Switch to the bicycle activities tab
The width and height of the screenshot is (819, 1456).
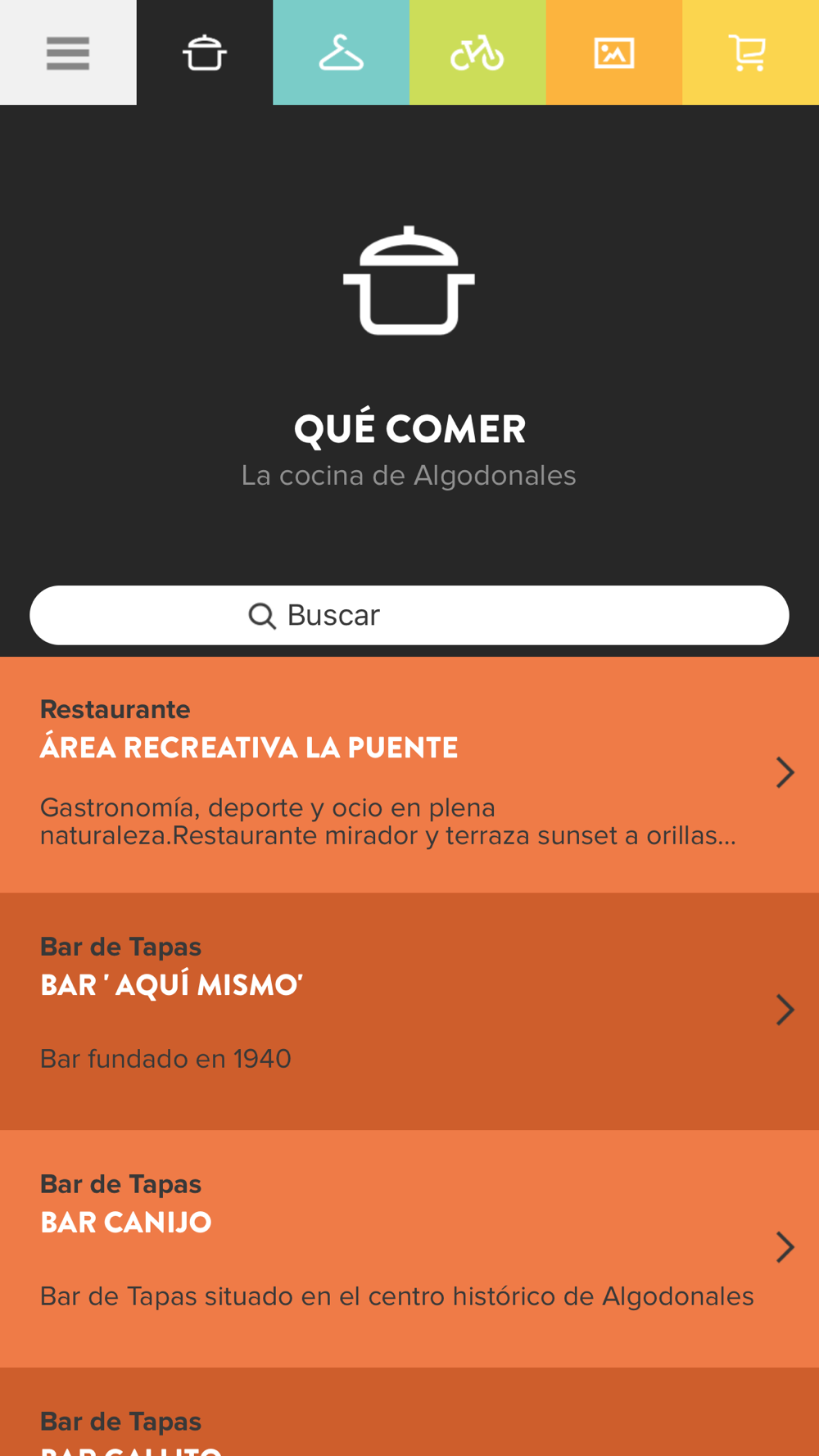477,52
